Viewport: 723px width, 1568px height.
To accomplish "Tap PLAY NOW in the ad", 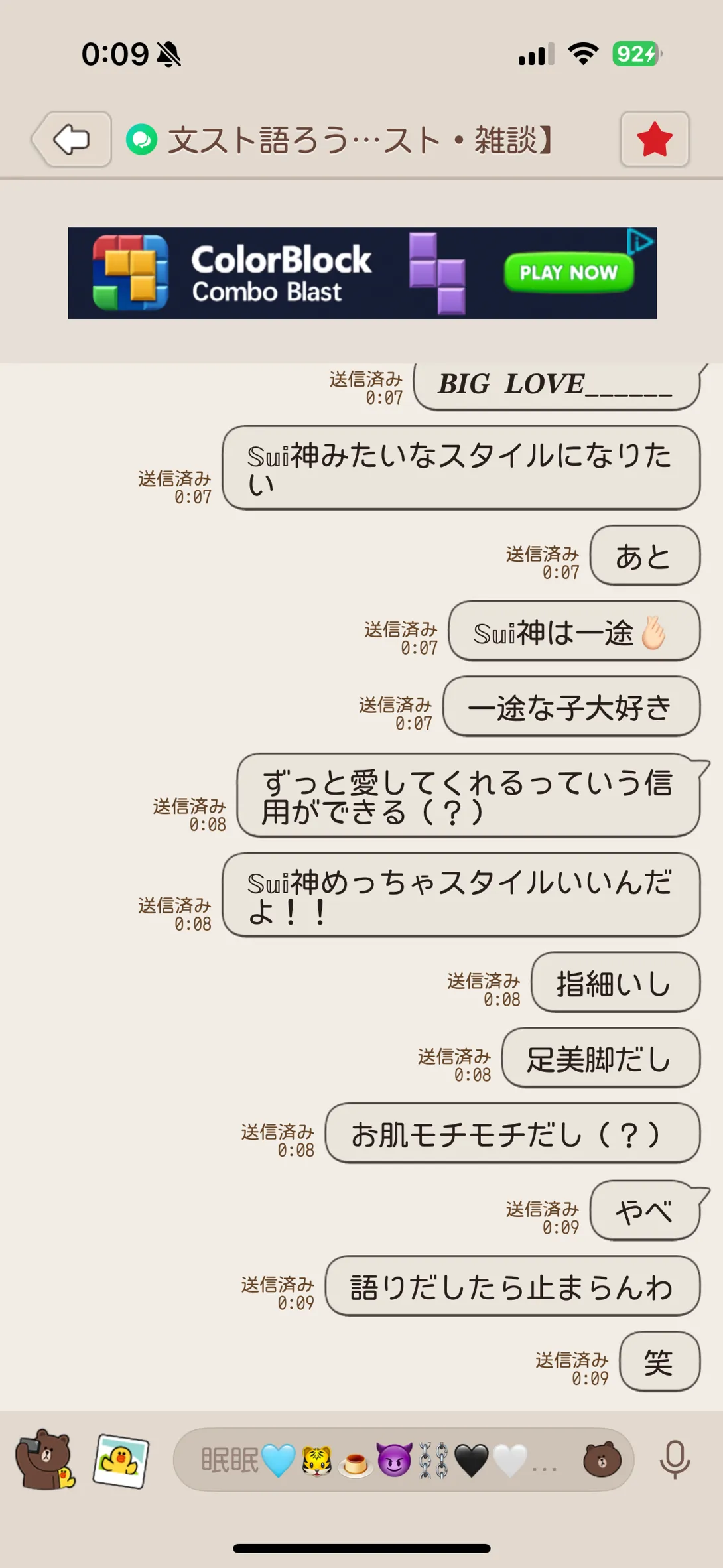I will (x=568, y=273).
